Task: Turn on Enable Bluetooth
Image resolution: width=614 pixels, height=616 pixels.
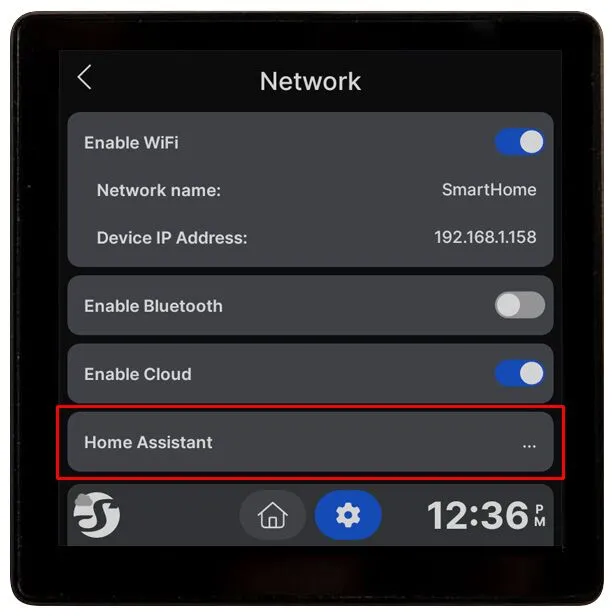Action: click(519, 306)
